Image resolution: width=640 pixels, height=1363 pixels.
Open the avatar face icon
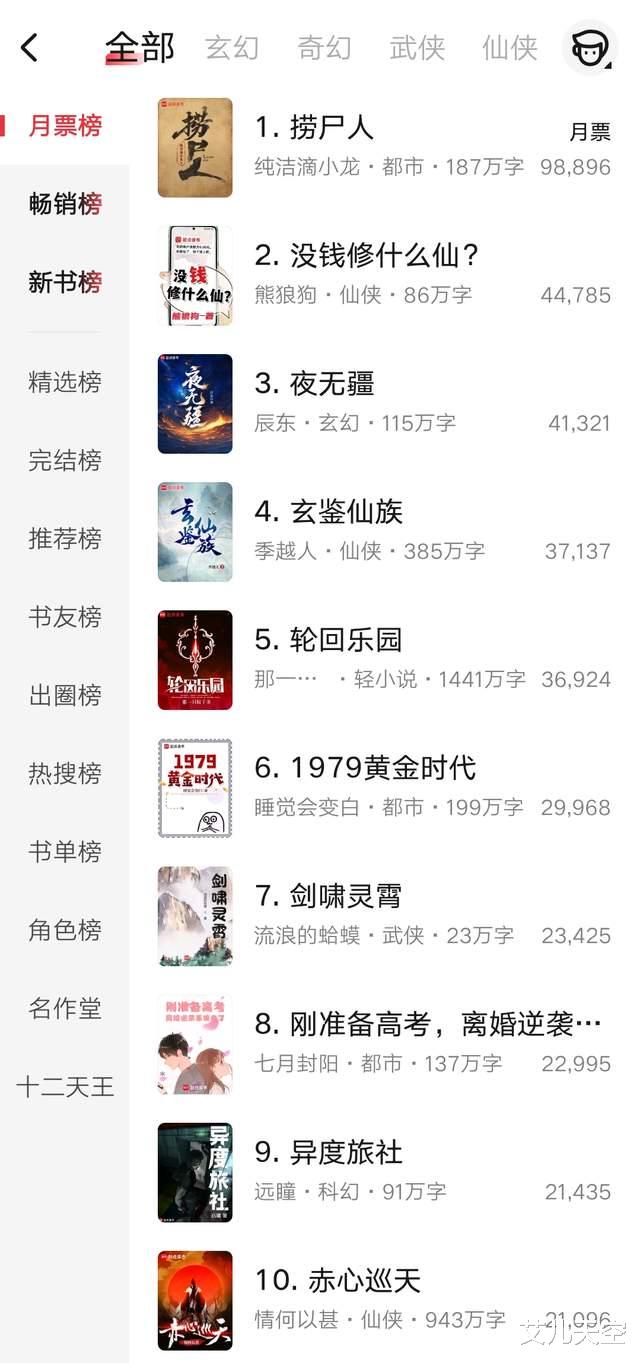coord(589,47)
